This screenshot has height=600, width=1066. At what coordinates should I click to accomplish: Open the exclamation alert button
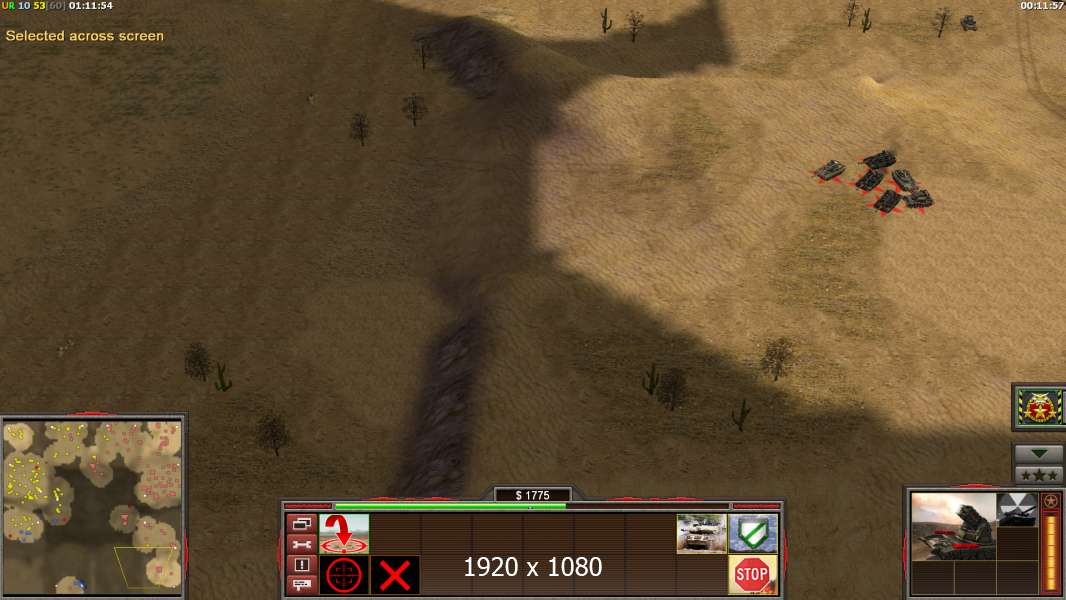tap(301, 564)
